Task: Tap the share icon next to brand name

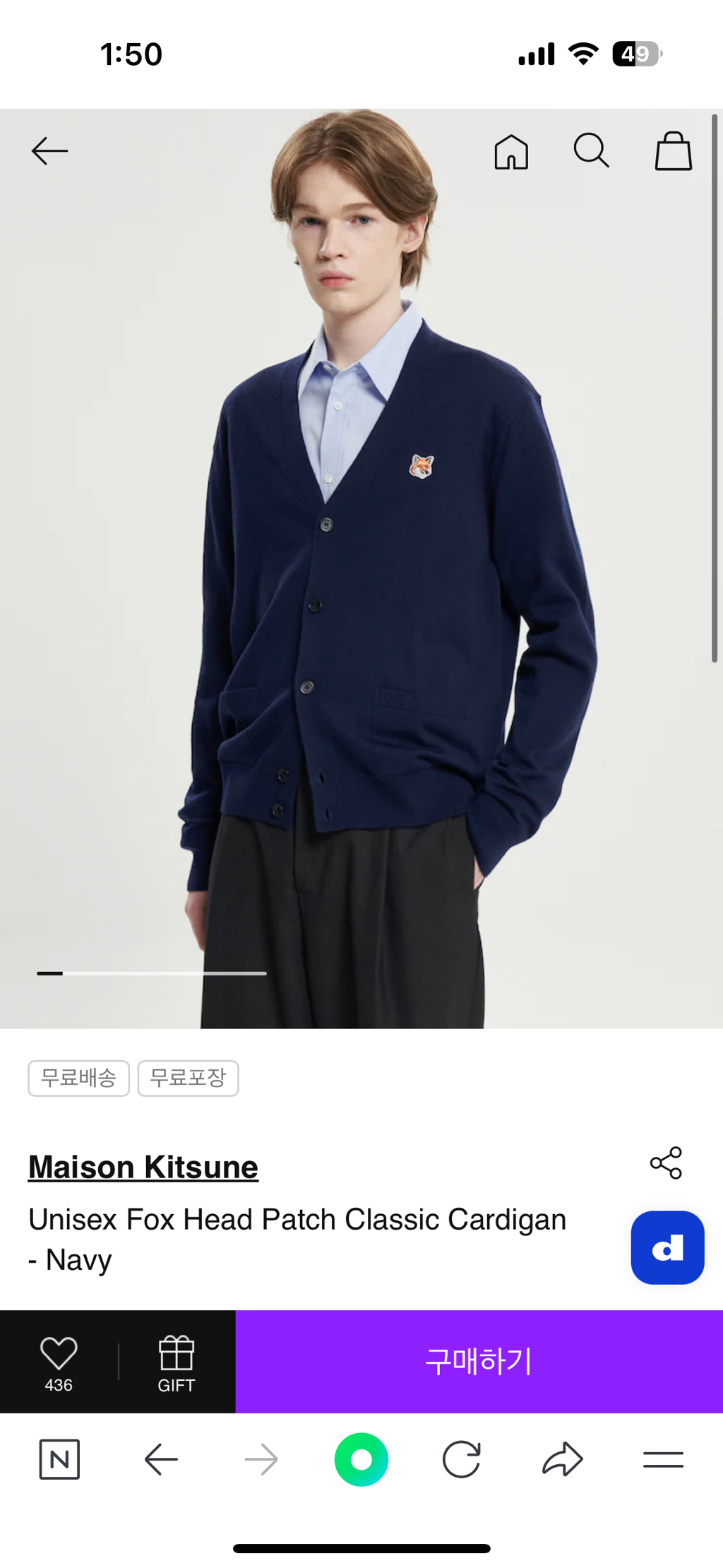Action: [x=664, y=1163]
